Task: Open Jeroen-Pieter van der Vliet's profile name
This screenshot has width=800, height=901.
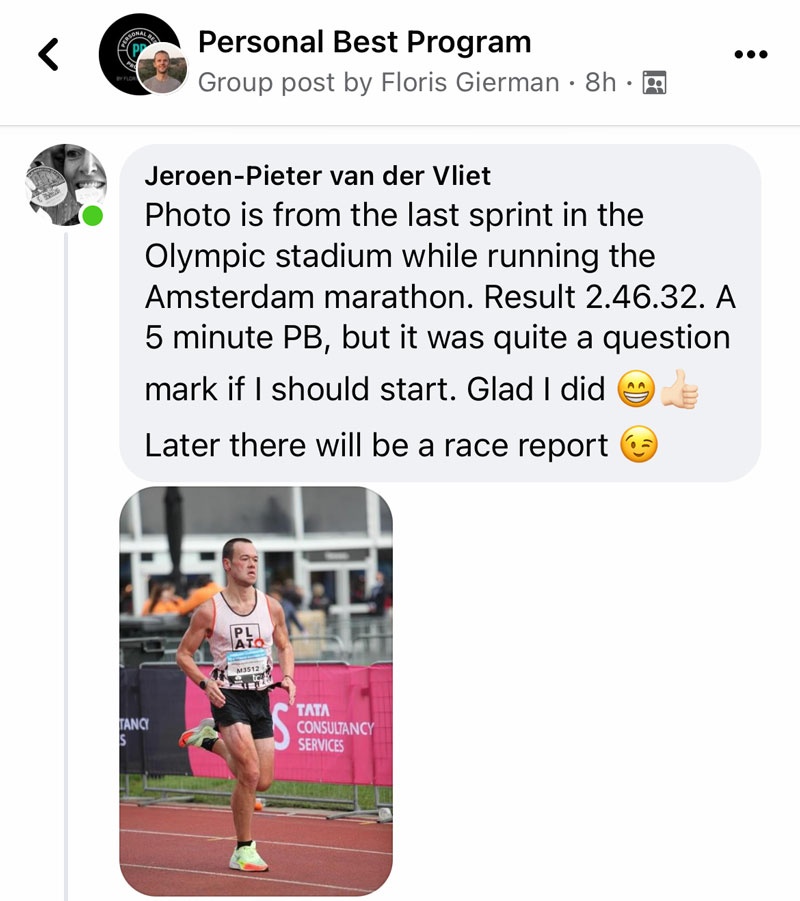Action: (318, 176)
